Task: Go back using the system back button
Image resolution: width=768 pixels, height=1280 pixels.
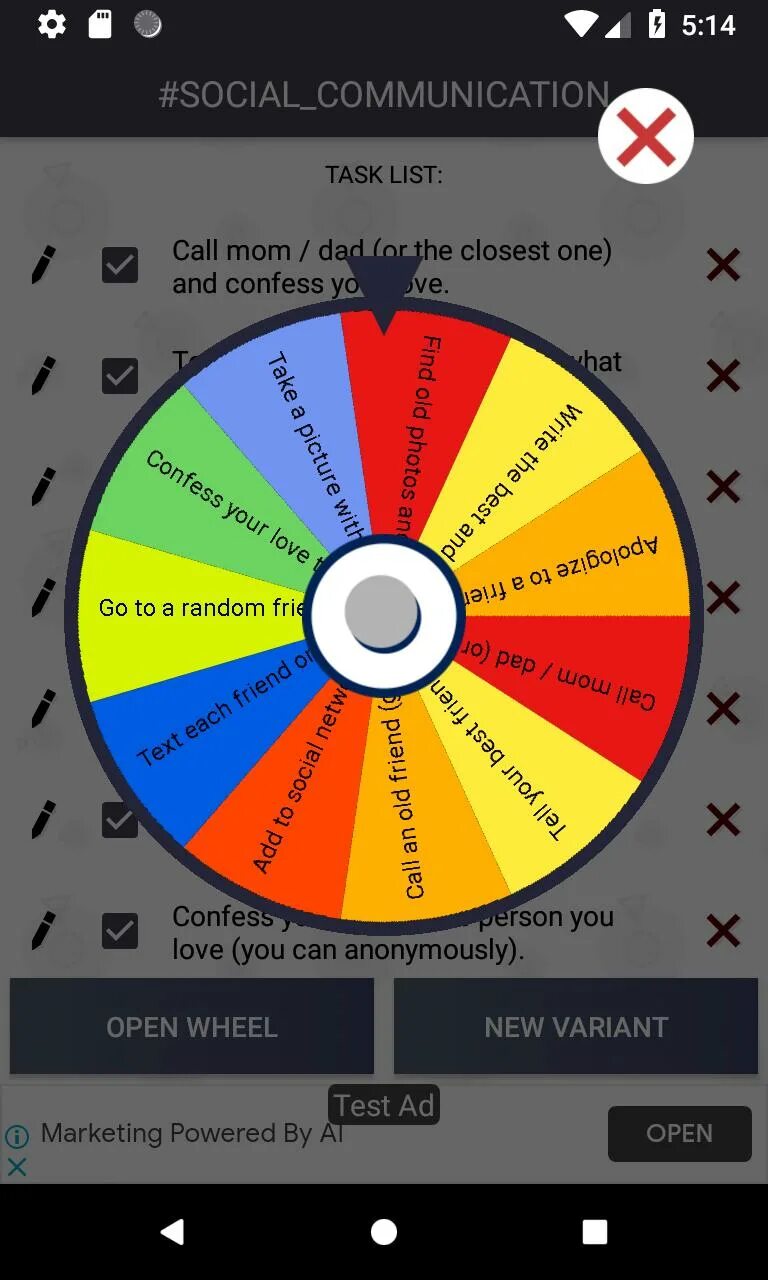Action: pyautogui.click(x=172, y=1232)
